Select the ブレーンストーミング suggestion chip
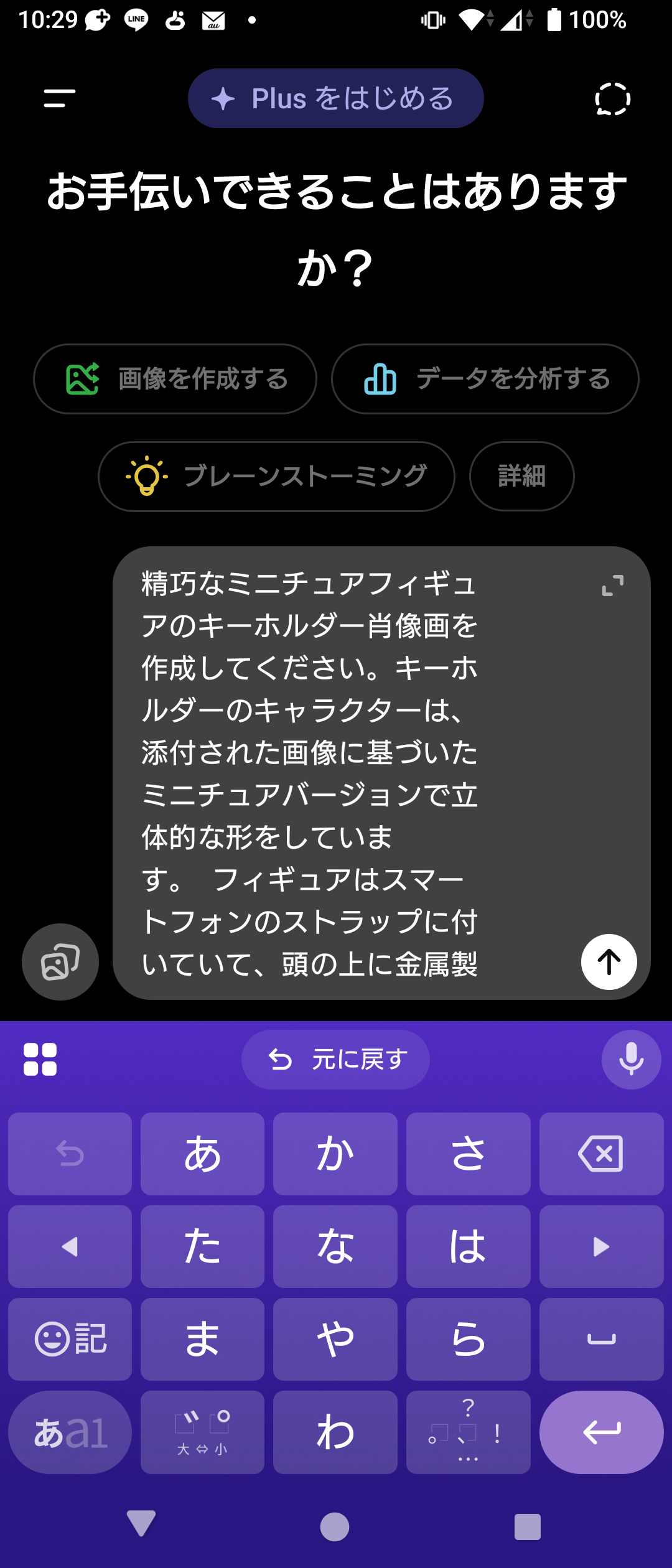672x1568 pixels. pos(276,477)
